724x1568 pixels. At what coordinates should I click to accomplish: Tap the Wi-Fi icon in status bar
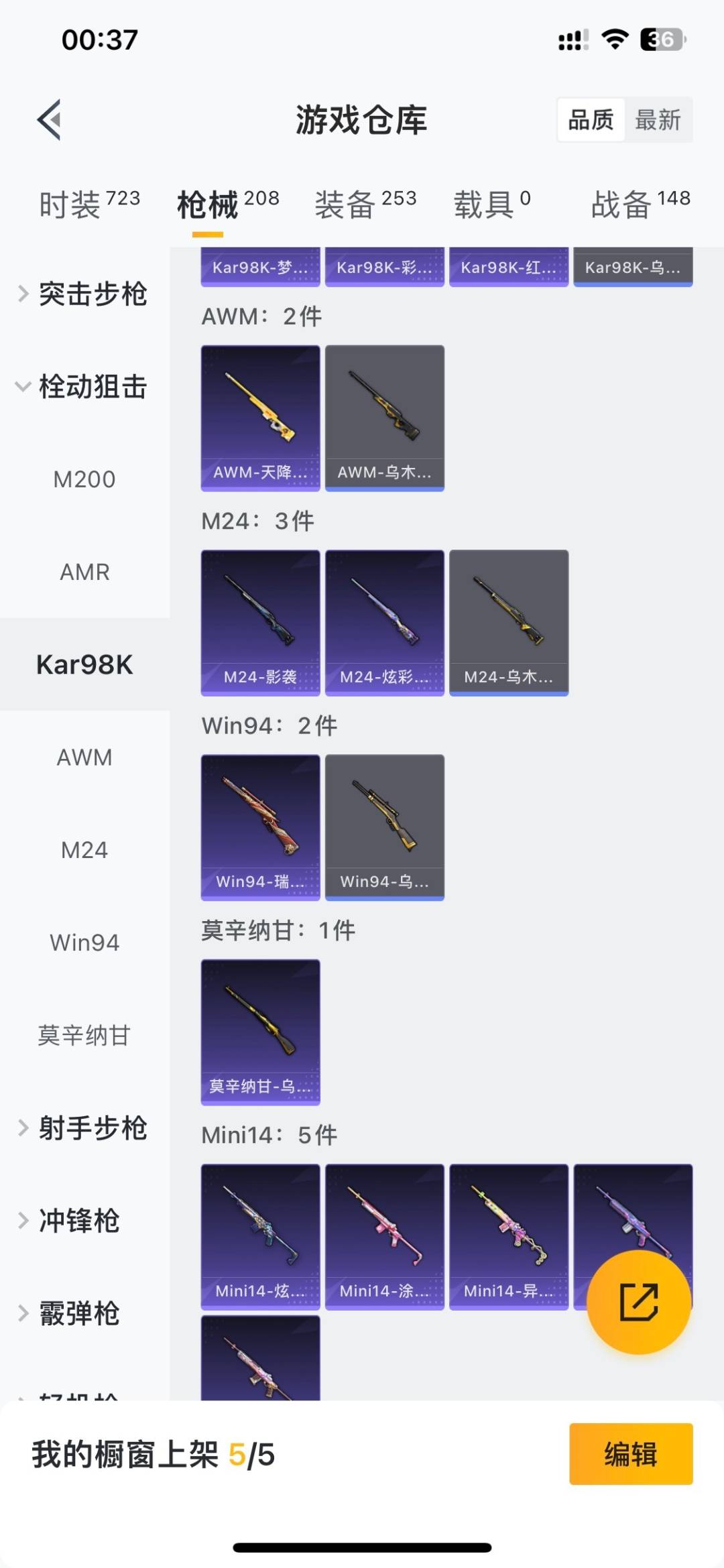click(615, 39)
